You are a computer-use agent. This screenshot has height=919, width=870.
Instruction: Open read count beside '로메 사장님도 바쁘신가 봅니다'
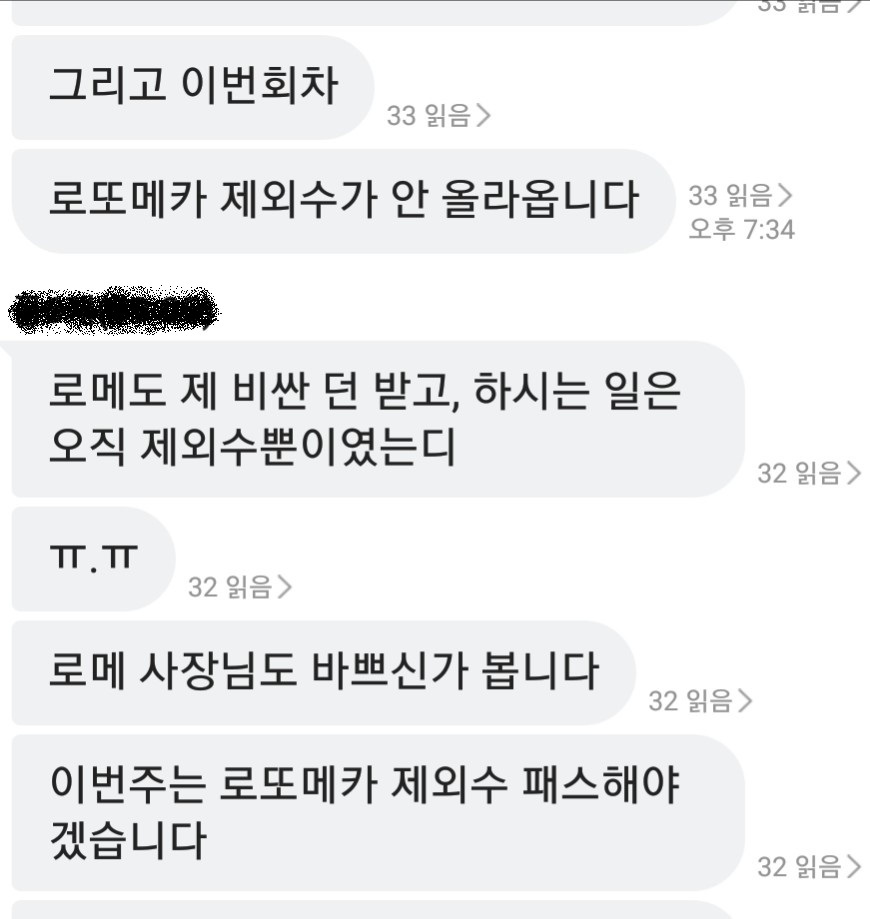click(700, 701)
